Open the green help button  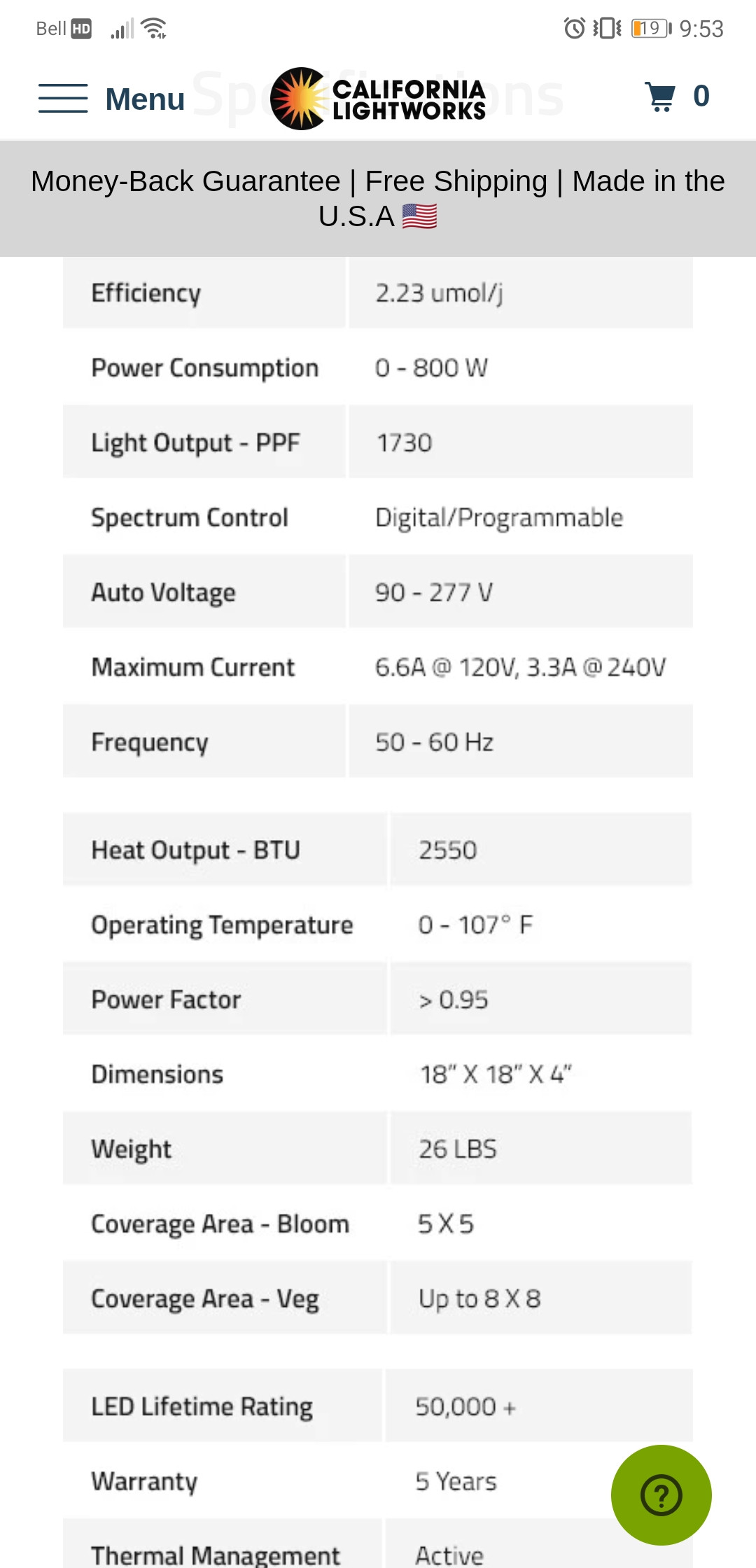[661, 1494]
